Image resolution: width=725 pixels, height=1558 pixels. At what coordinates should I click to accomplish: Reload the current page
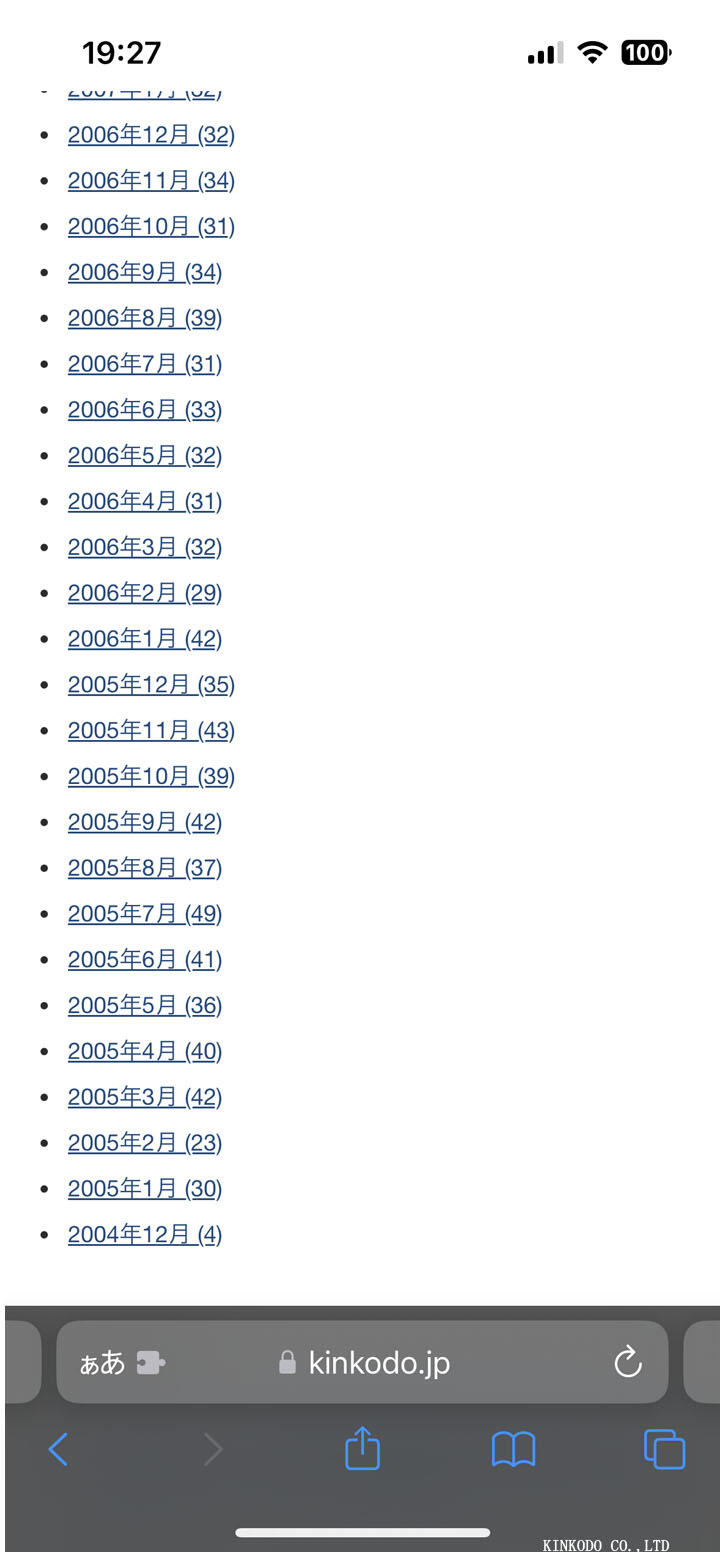[x=628, y=1362]
